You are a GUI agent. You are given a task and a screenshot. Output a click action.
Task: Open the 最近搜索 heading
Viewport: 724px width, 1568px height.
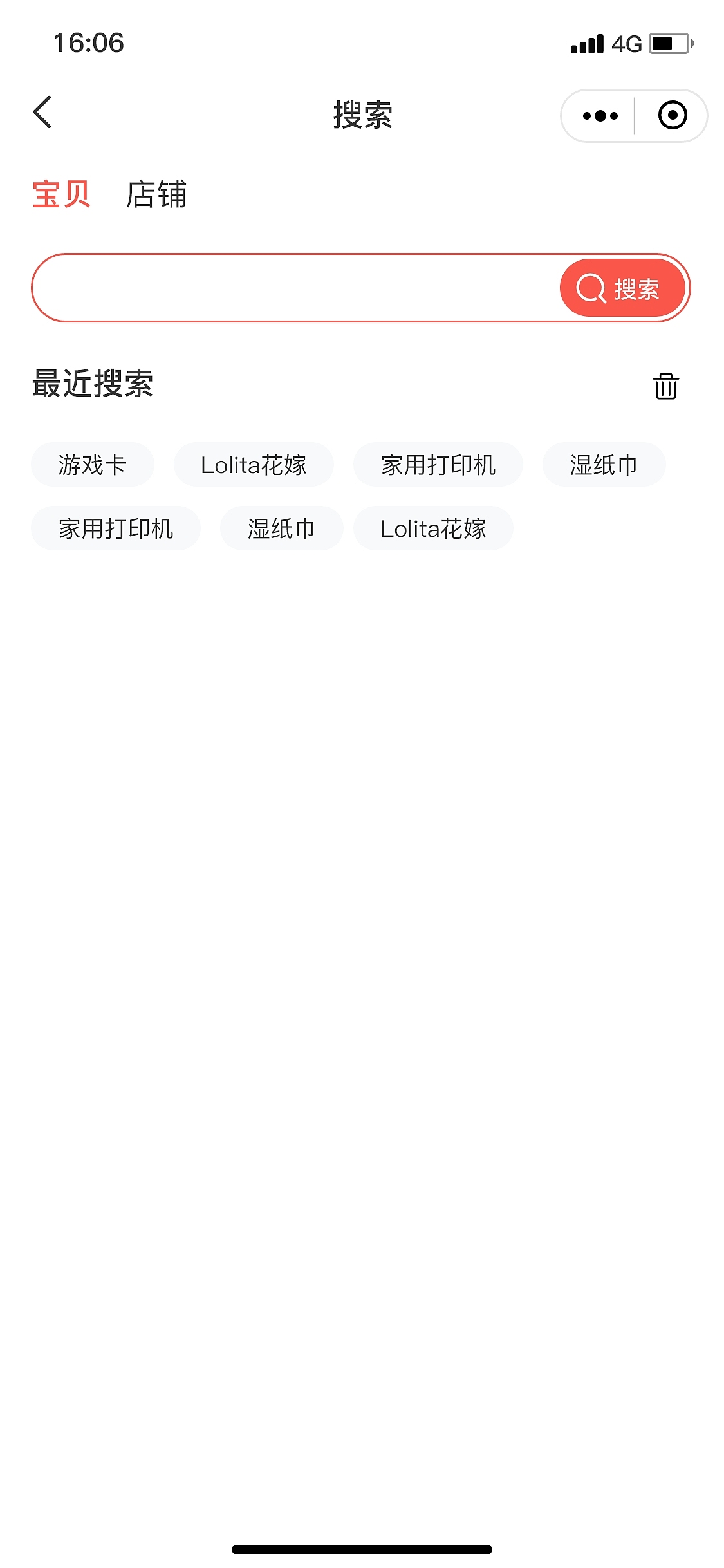pos(93,384)
